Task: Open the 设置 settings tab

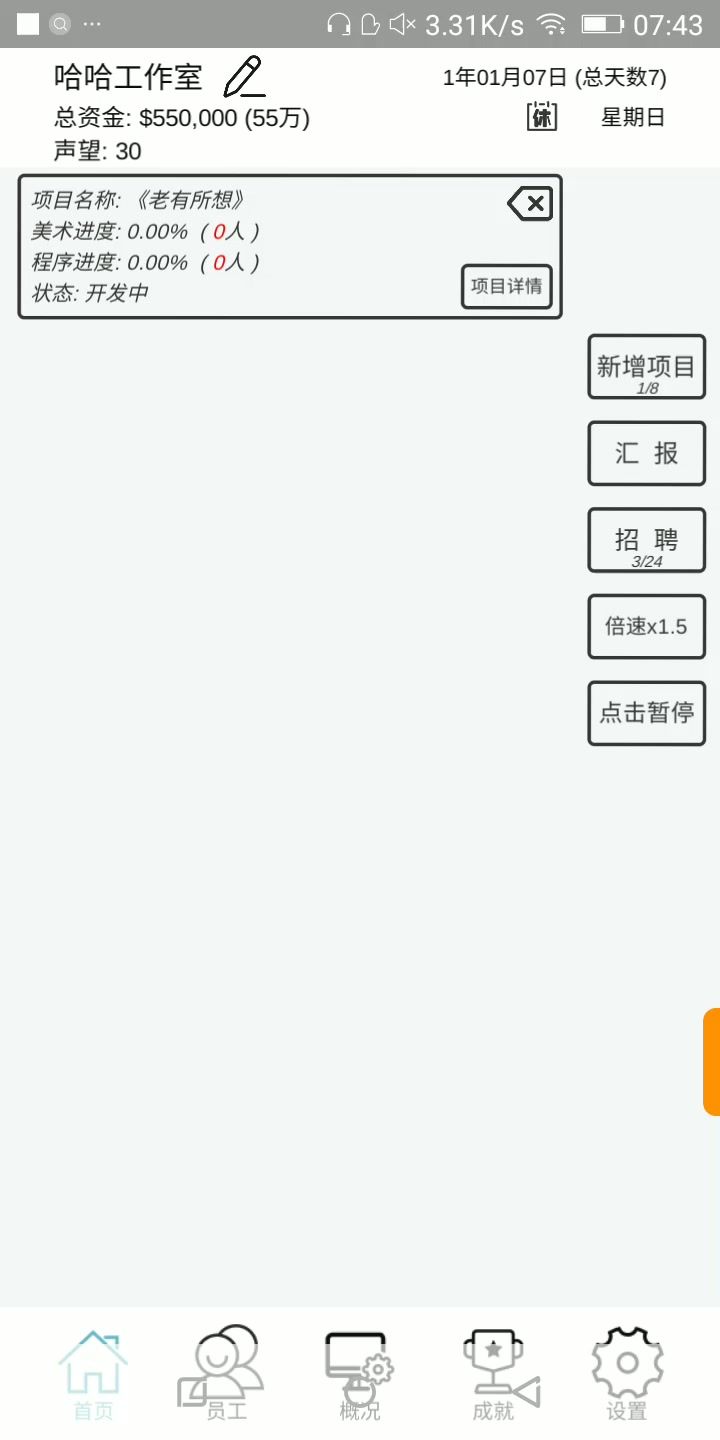Action: tap(627, 1375)
